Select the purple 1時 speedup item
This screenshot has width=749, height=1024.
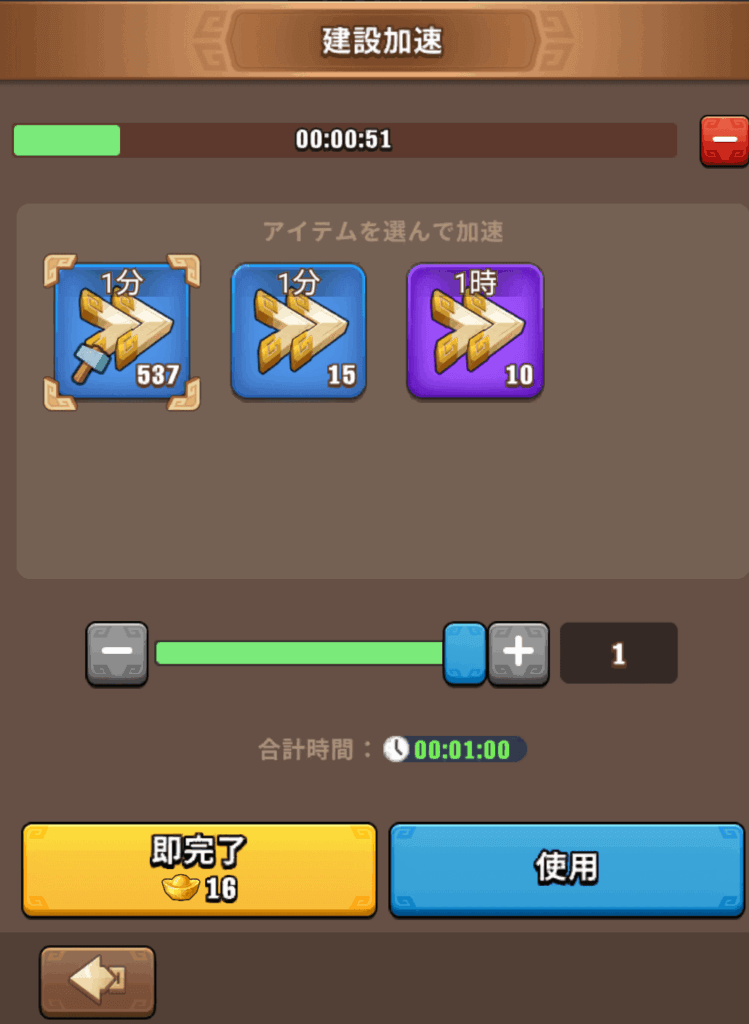click(475, 331)
